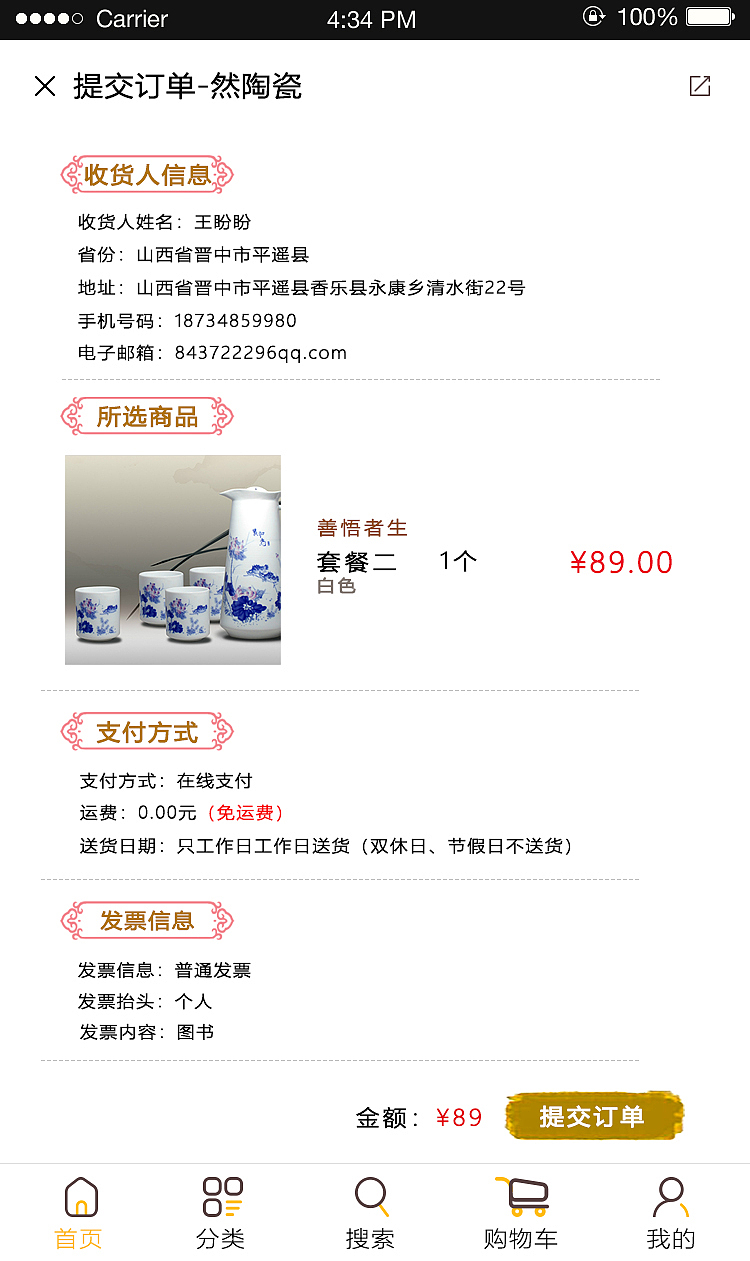This screenshot has height=1261, width=750.
Task: Open the 首页 home tab icon
Action: (79, 1197)
